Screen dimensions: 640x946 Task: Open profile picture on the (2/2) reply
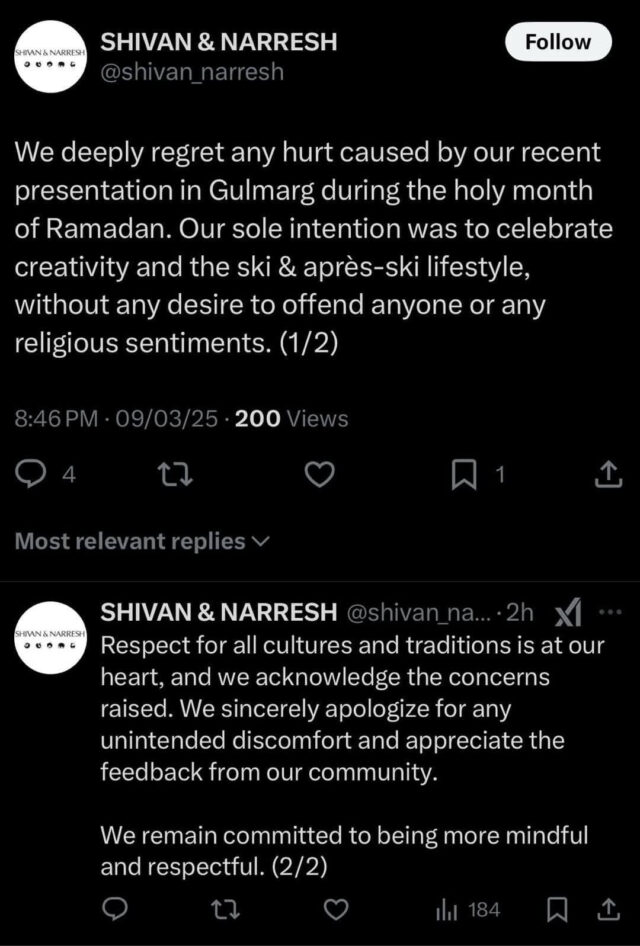(x=50, y=638)
